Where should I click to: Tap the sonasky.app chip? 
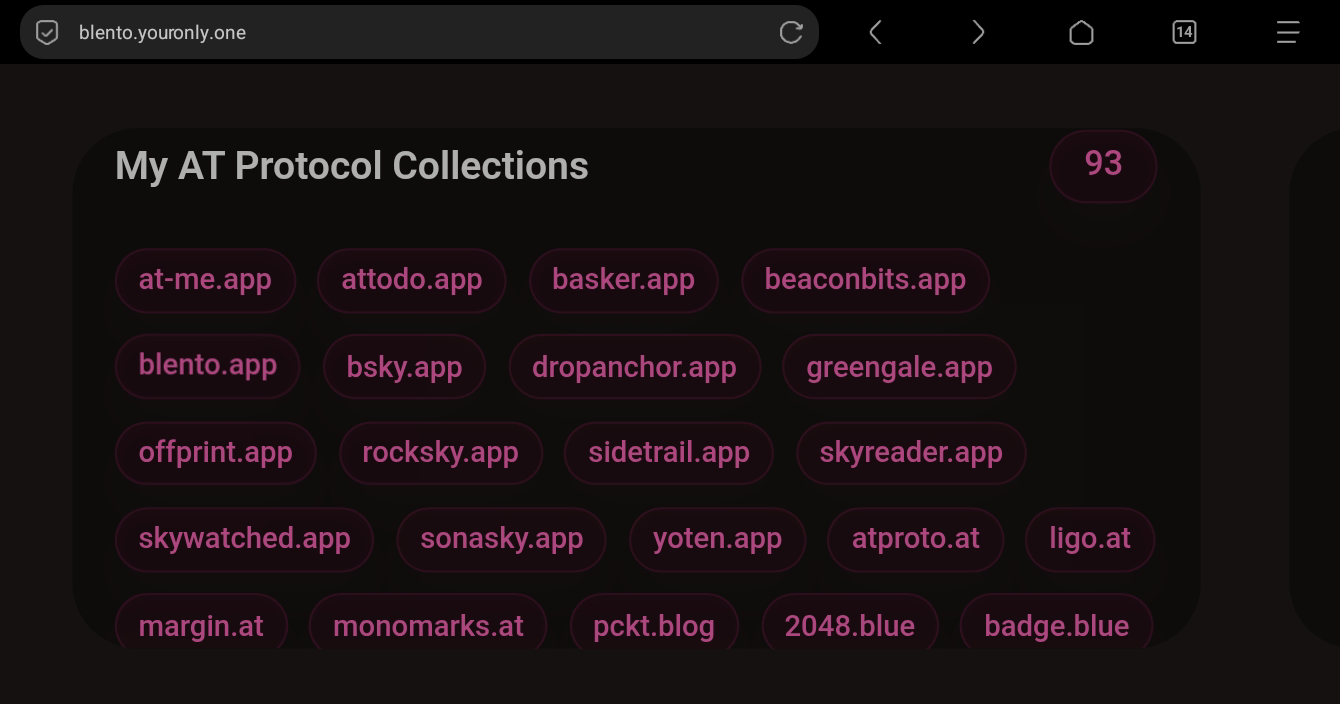(x=501, y=539)
